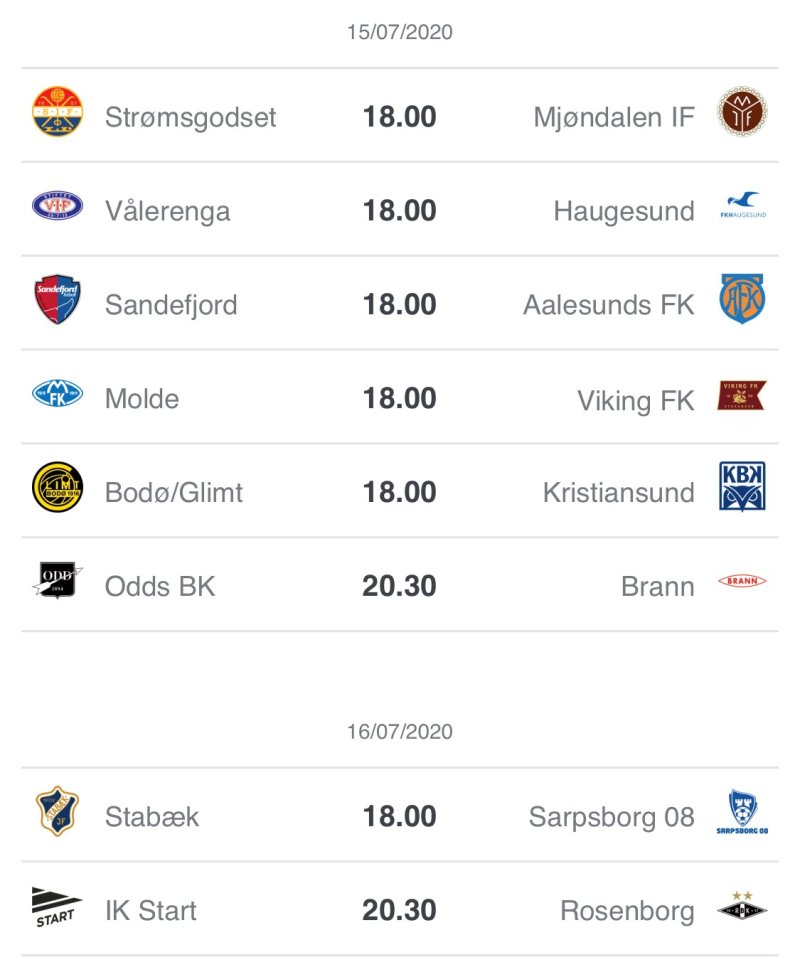Image resolution: width=800 pixels, height=967 pixels.
Task: View the Molde vs Viking FK match
Action: pyautogui.click(x=399, y=399)
